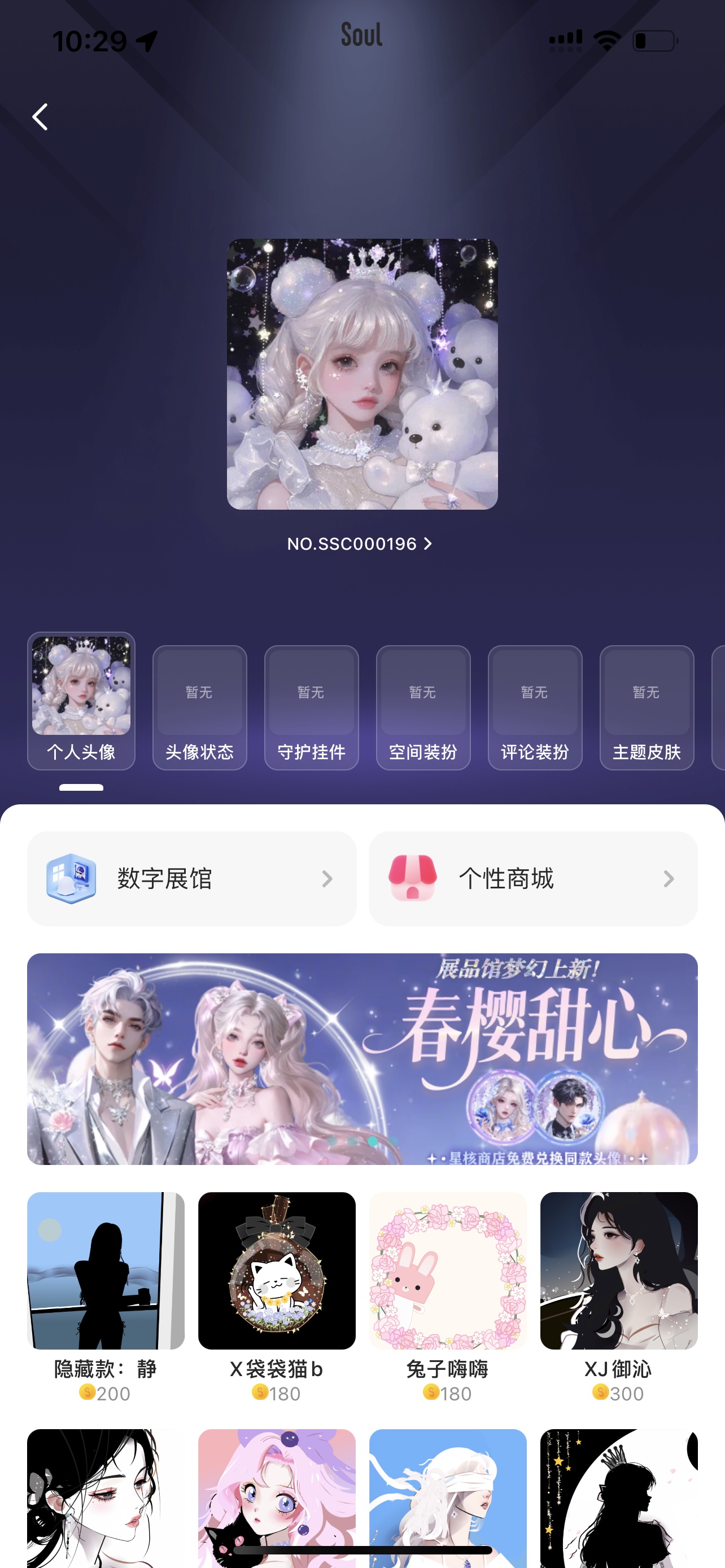Viewport: 725px width, 1568px height.
Task: Open 个性商城
Action: pyautogui.click(x=533, y=878)
